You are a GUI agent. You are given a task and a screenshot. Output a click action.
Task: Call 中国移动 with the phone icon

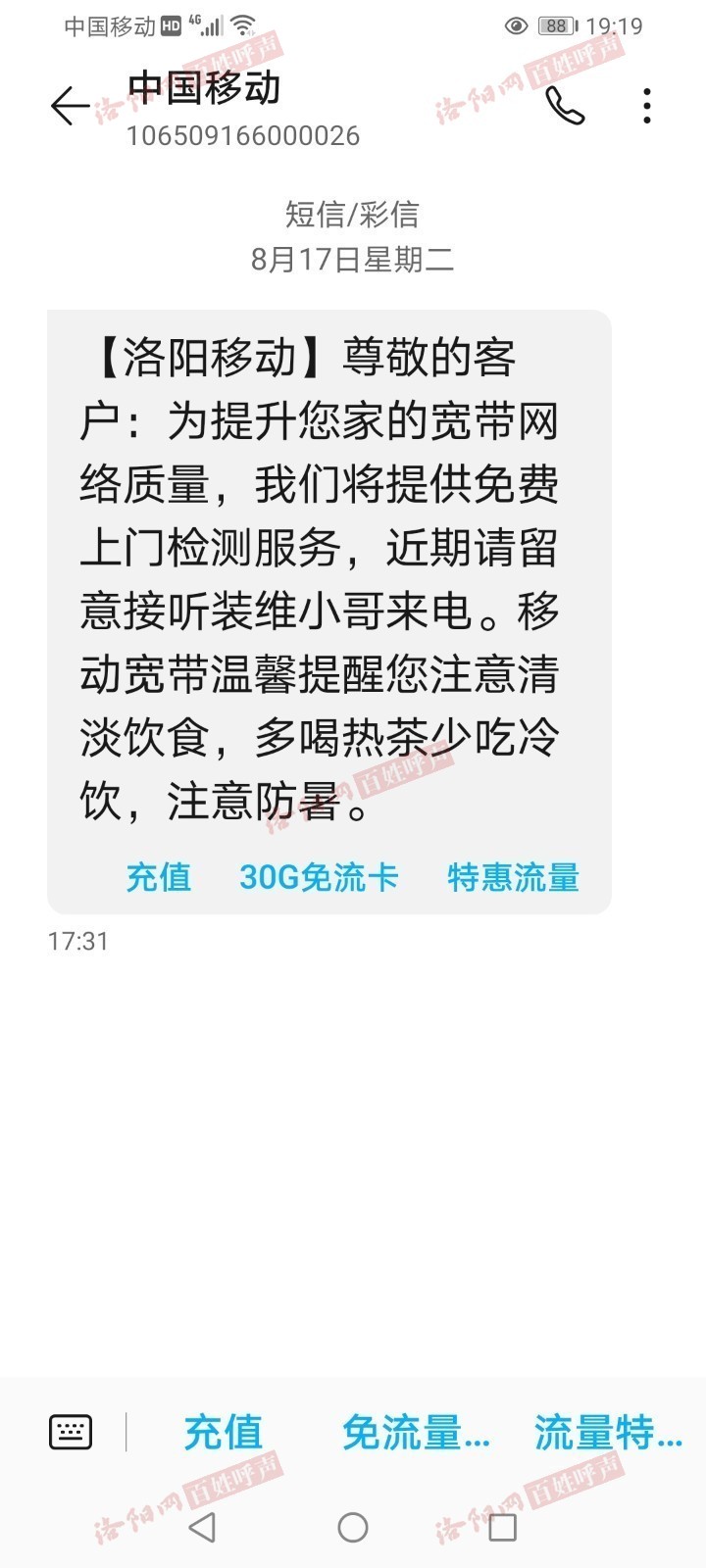click(565, 106)
